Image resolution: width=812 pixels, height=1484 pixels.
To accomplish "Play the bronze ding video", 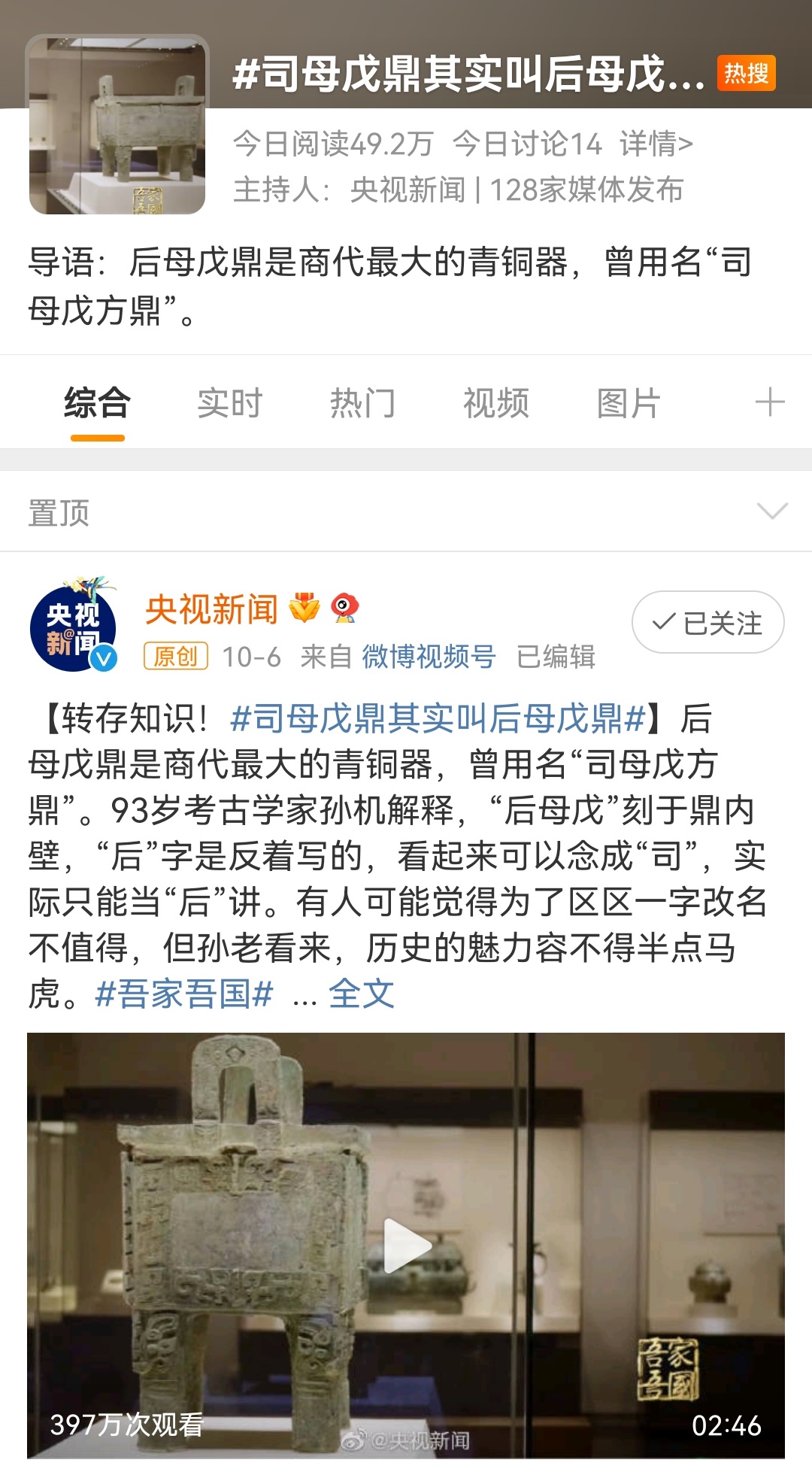I will coord(406,1246).
